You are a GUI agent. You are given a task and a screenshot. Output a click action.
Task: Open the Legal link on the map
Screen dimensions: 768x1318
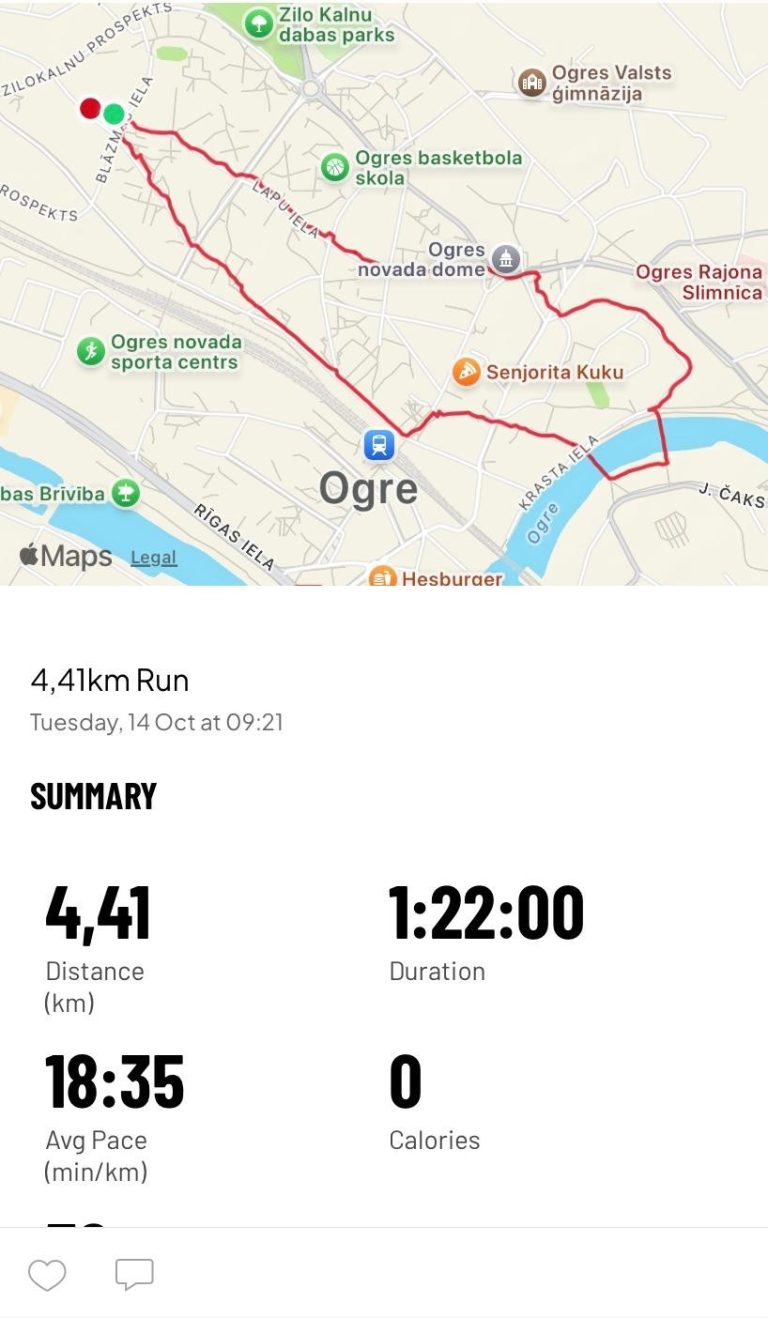[x=153, y=558]
